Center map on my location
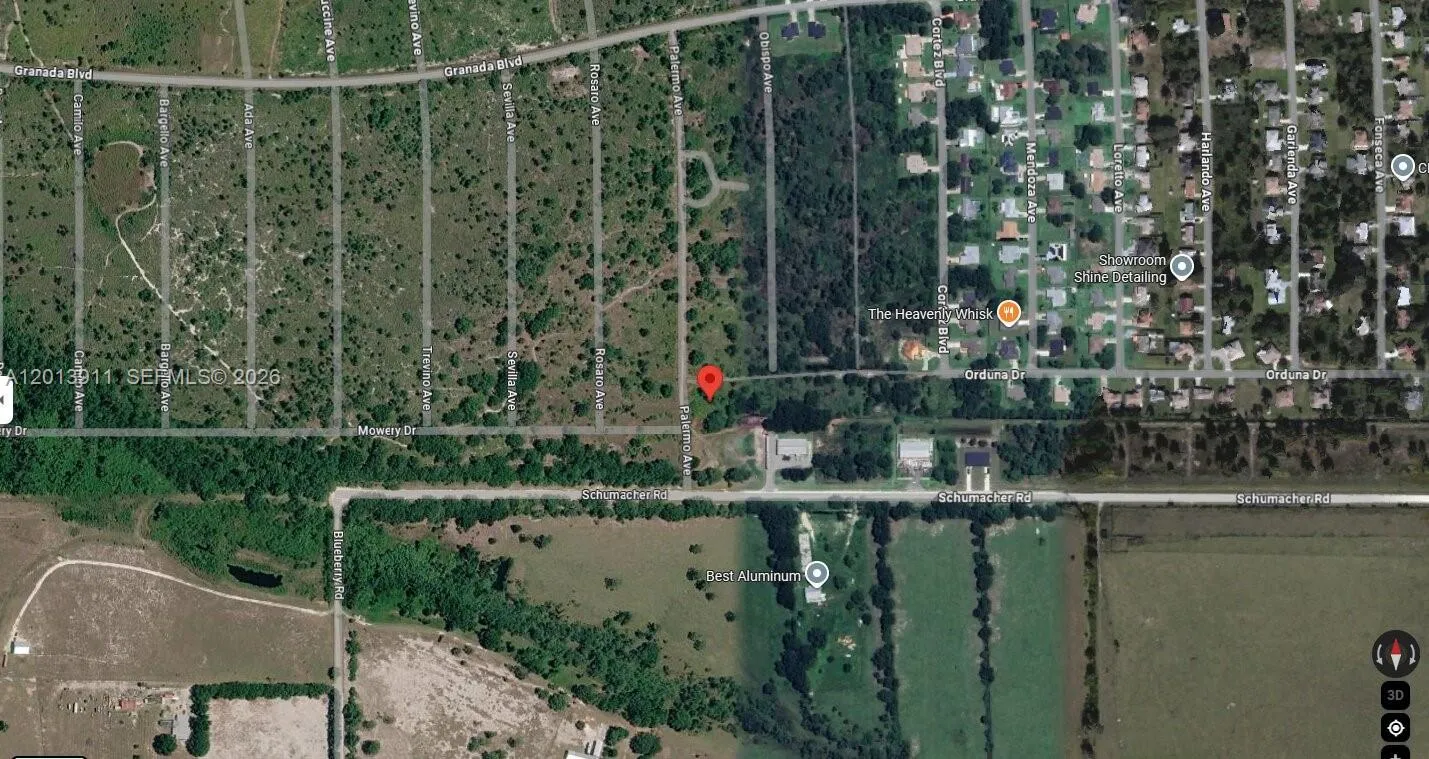 pyautogui.click(x=1395, y=728)
